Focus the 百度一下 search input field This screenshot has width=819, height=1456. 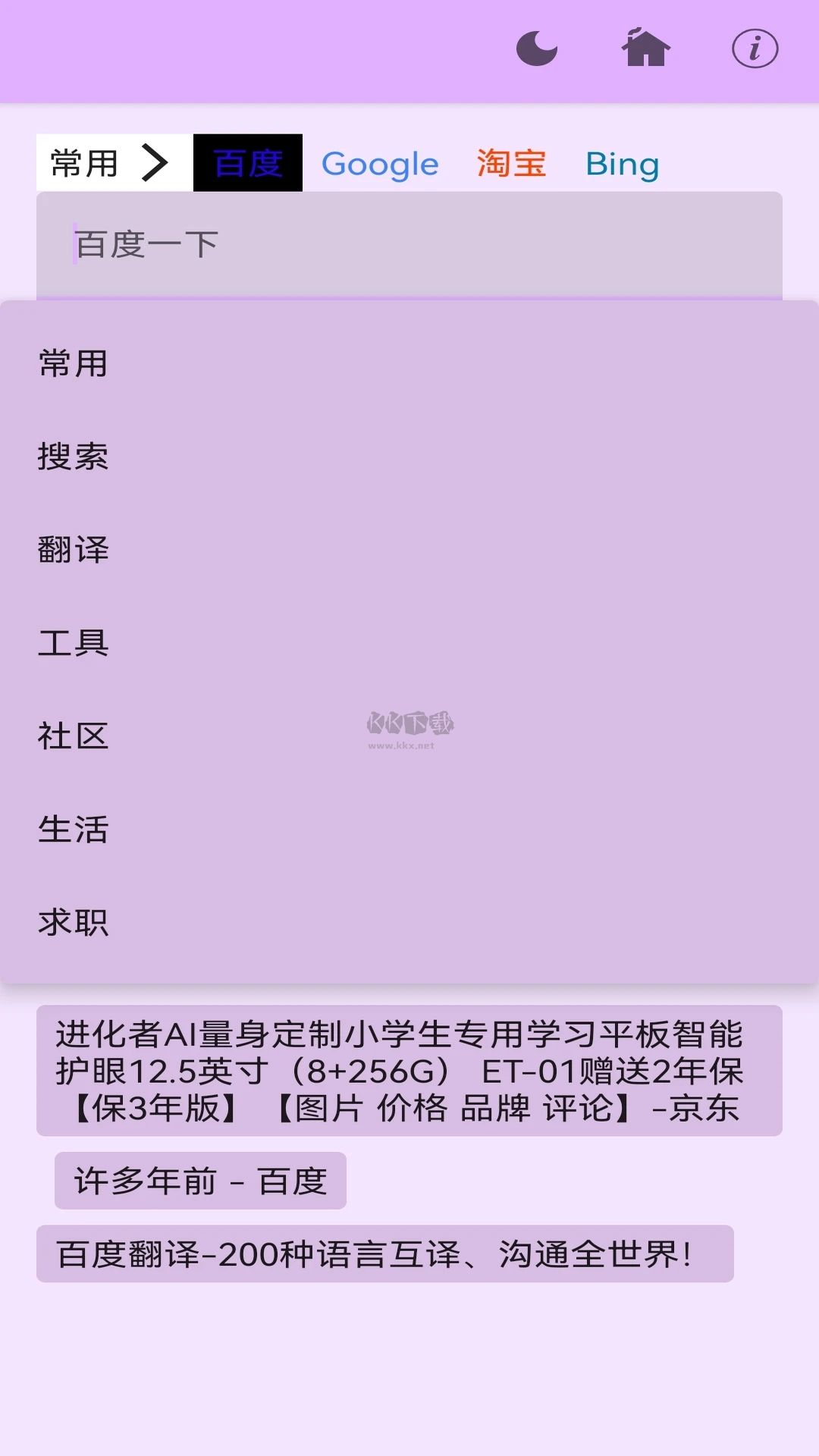[409, 243]
